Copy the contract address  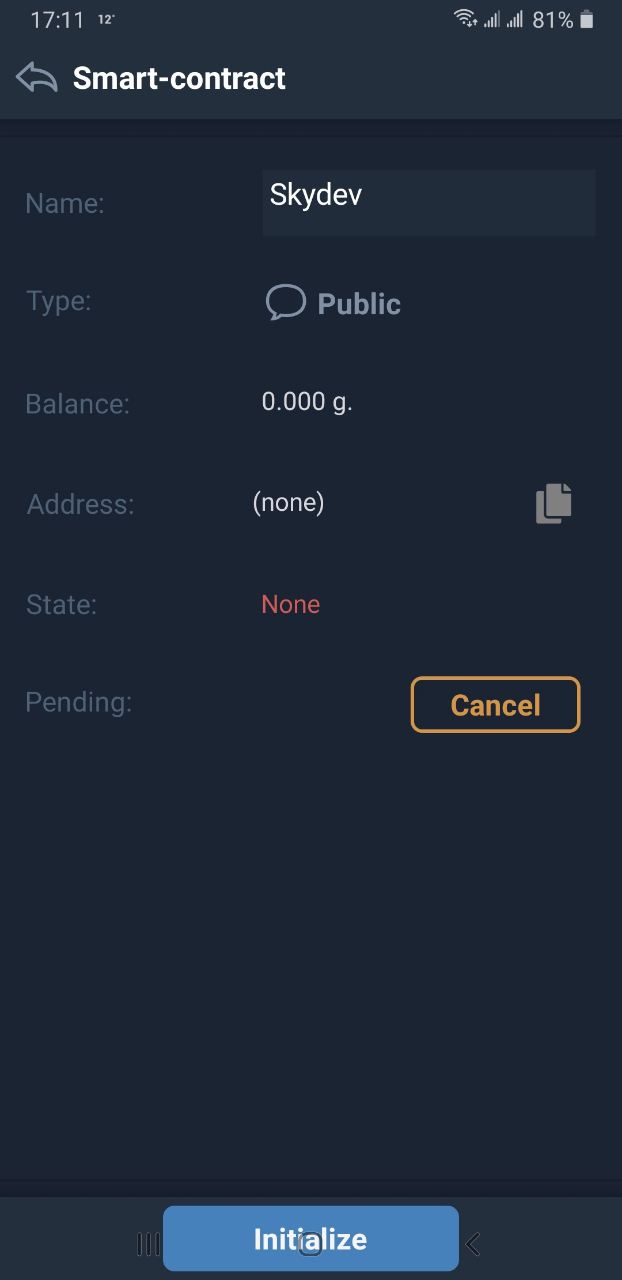pos(554,503)
